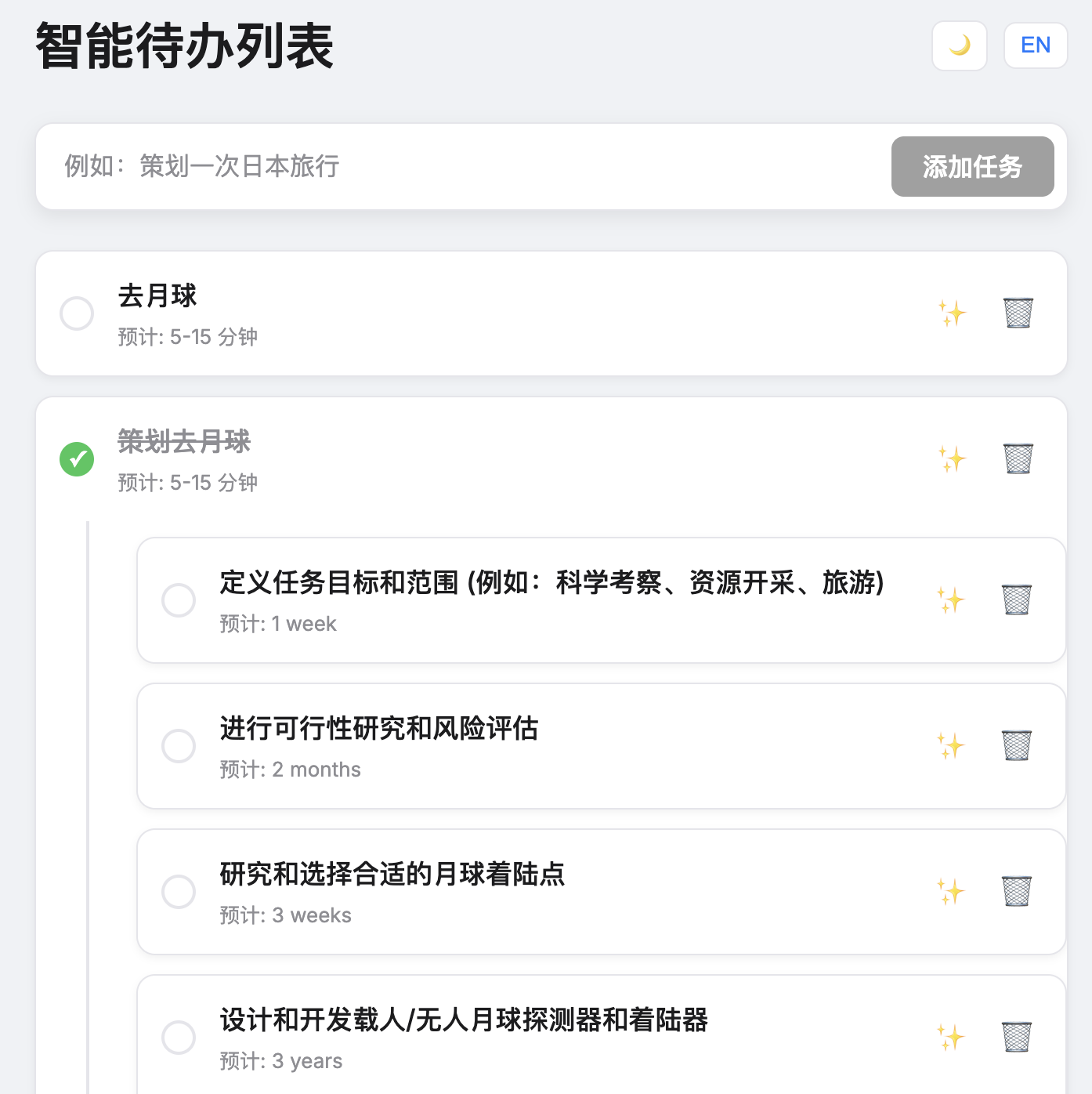The height and width of the screenshot is (1094, 1092).
Task: Complete the 进行可行性研究和风险评估 subtask
Action: [x=179, y=746]
